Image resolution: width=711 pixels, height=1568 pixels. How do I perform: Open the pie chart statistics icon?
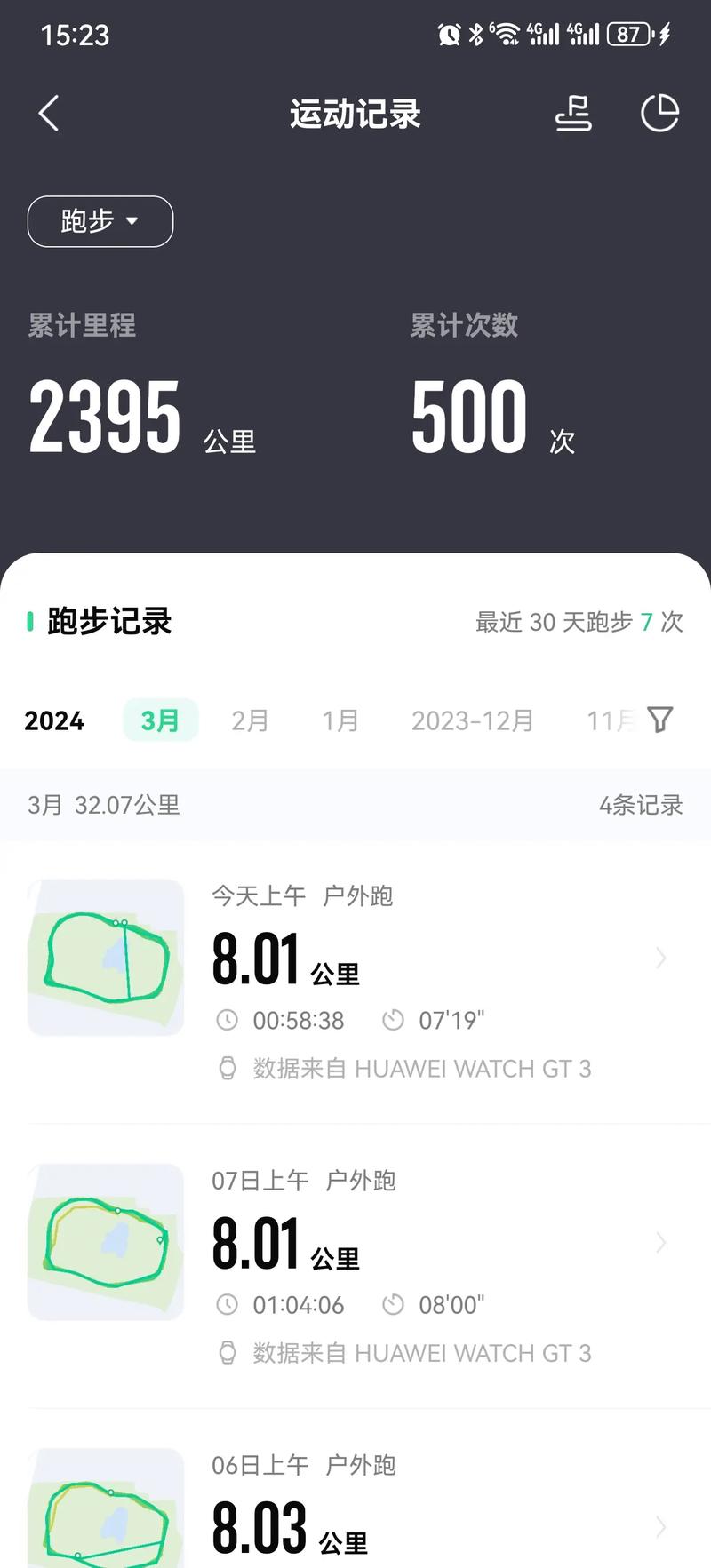[659, 114]
